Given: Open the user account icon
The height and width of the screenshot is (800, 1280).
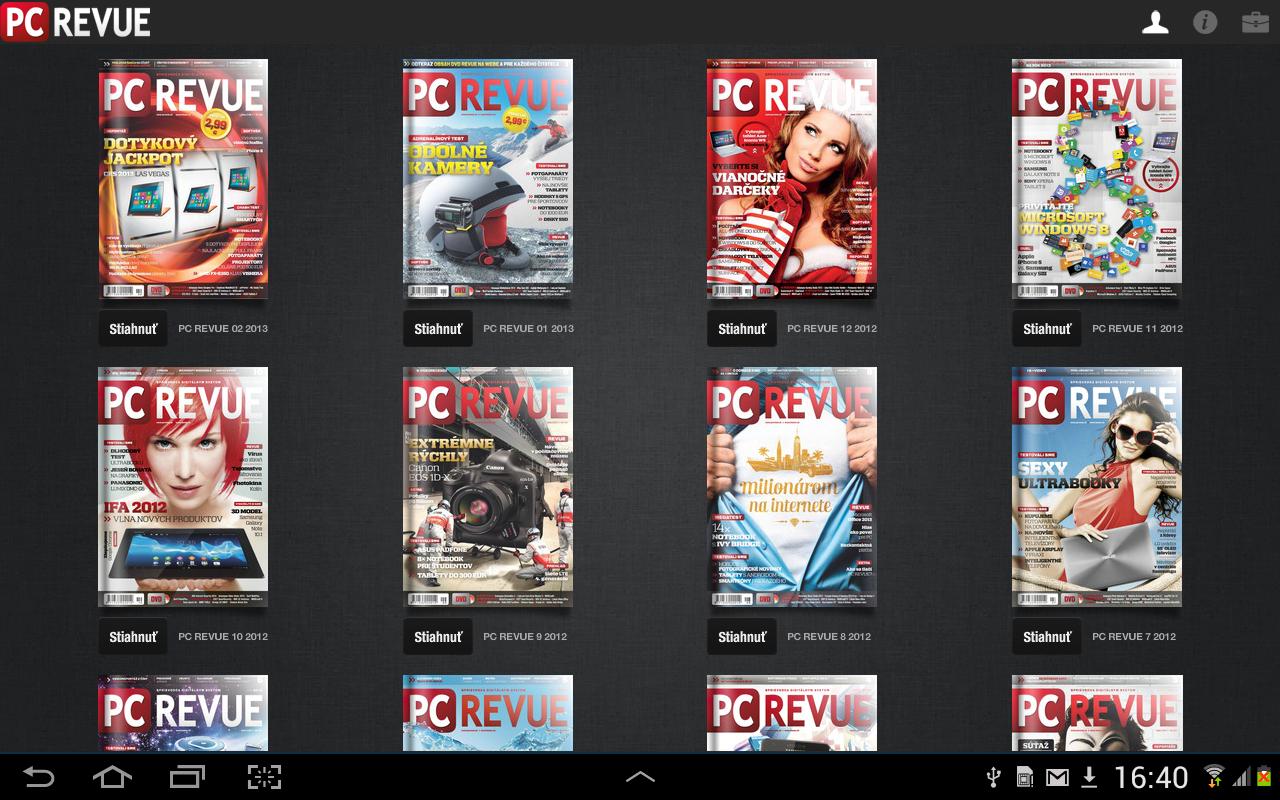Looking at the screenshot, I should click(1155, 22).
